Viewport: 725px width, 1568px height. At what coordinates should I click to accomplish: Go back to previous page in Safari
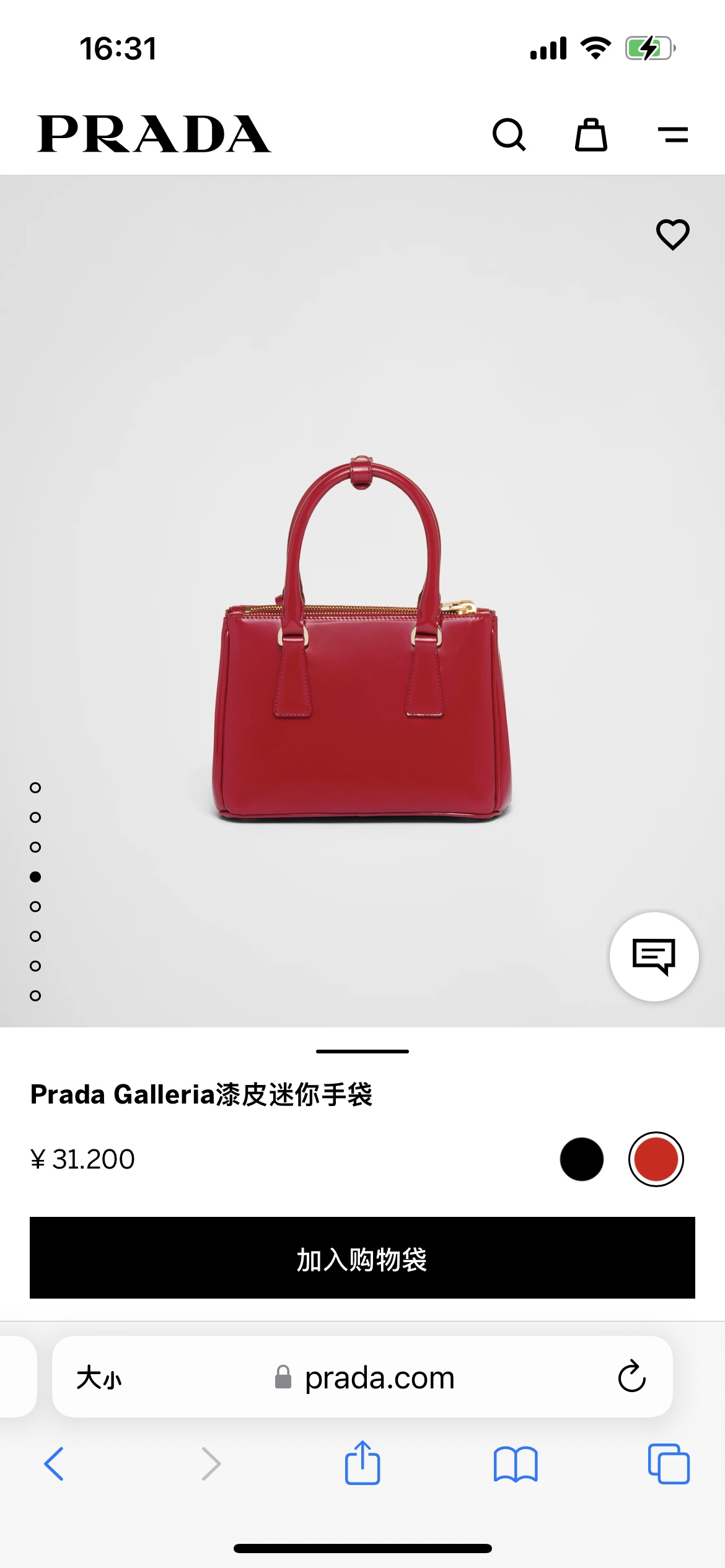coord(55,1464)
